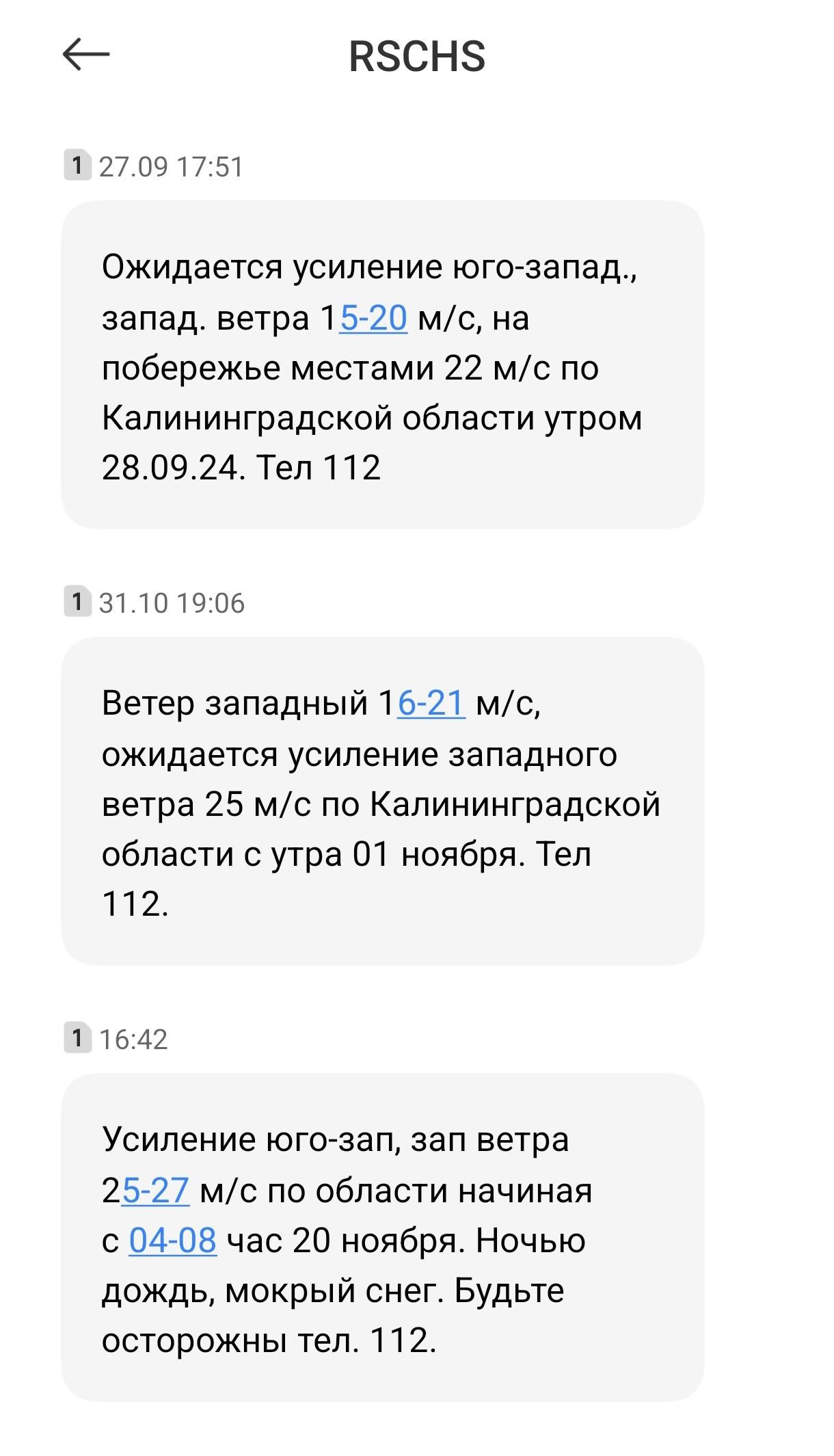The image size is (834, 1456).
Task: Open the underlined 04-08 link
Action: (x=173, y=1241)
